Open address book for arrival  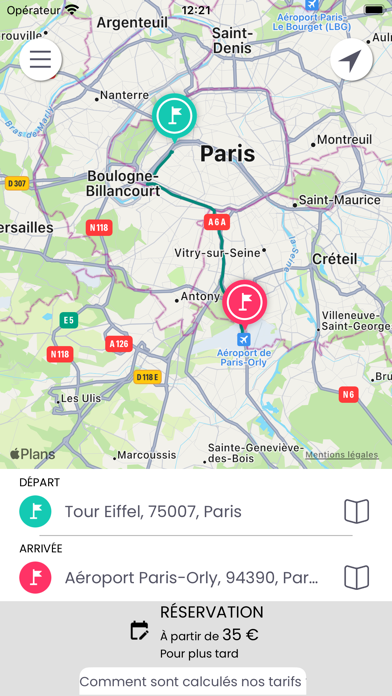click(x=357, y=577)
